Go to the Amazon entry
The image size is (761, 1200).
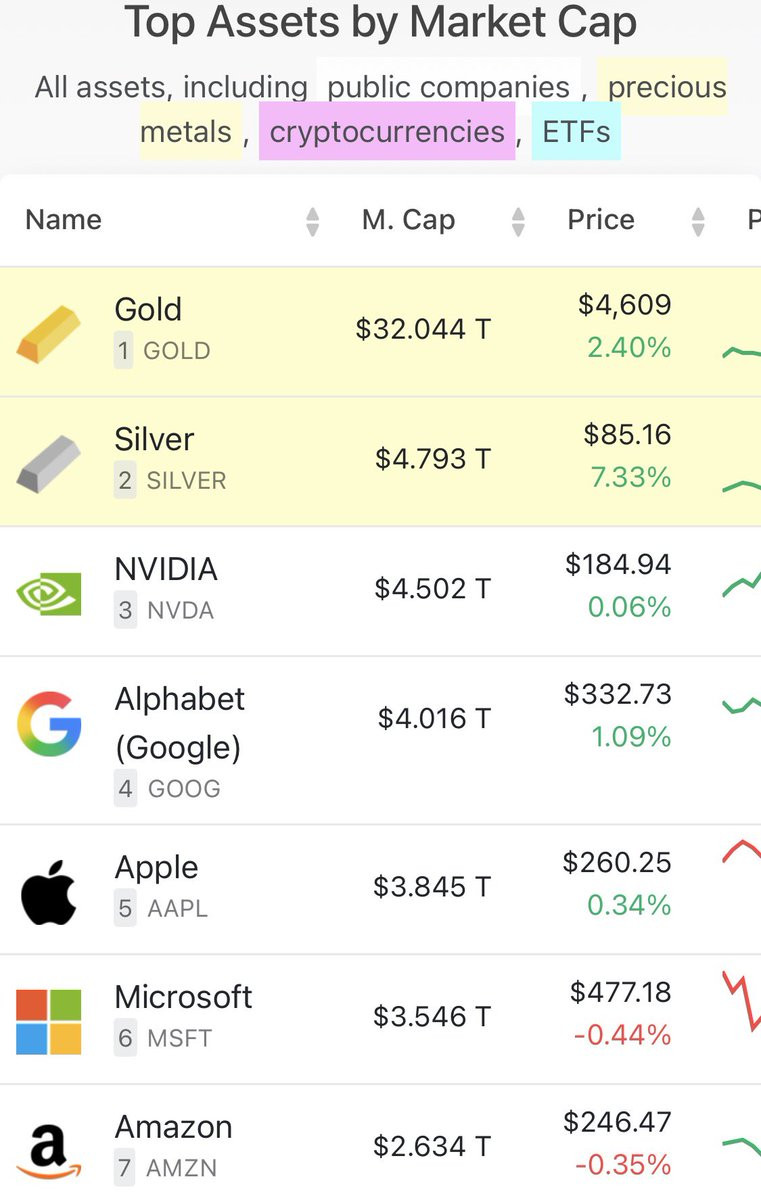pos(173,1128)
